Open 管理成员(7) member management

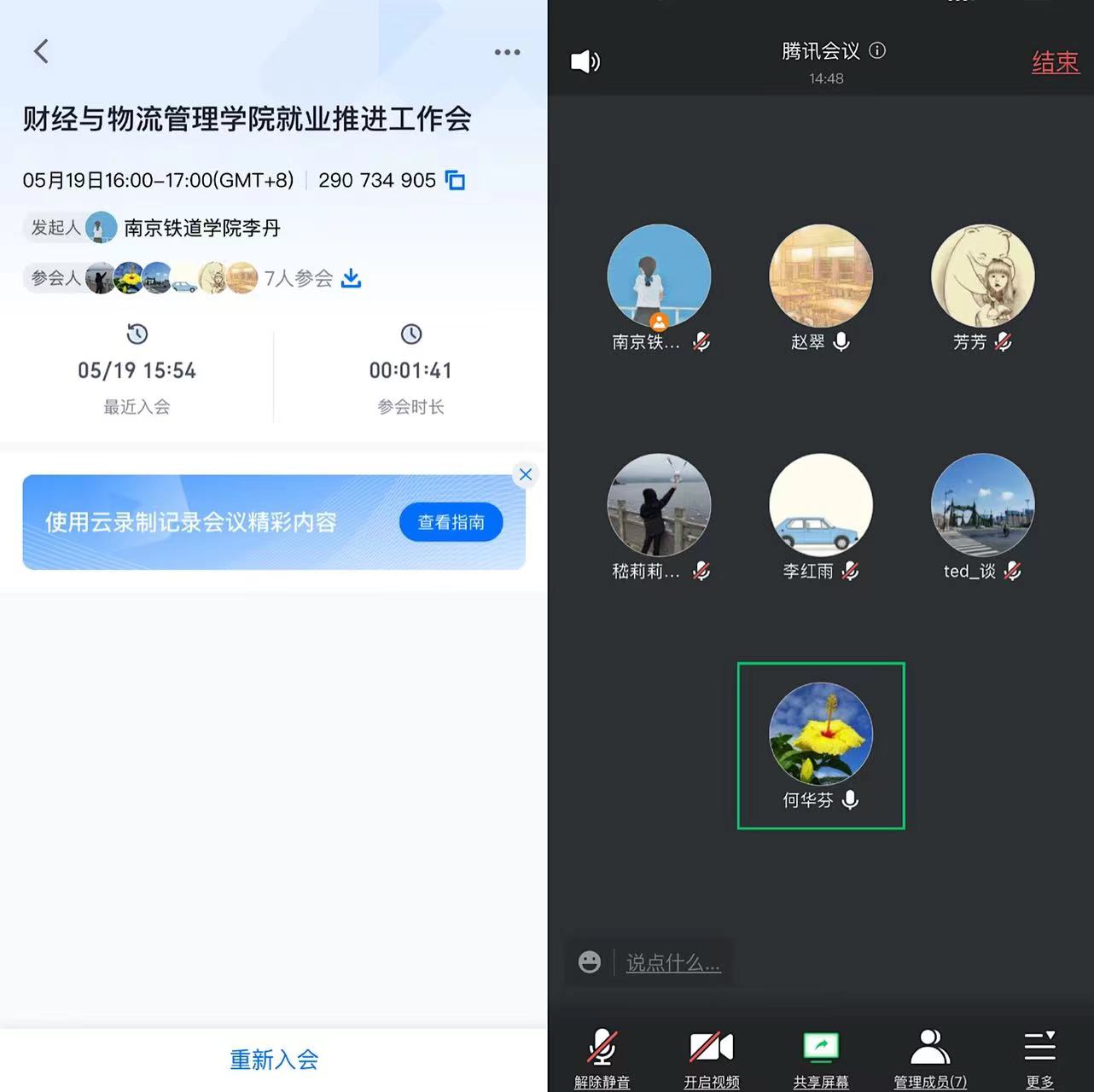click(929, 1058)
